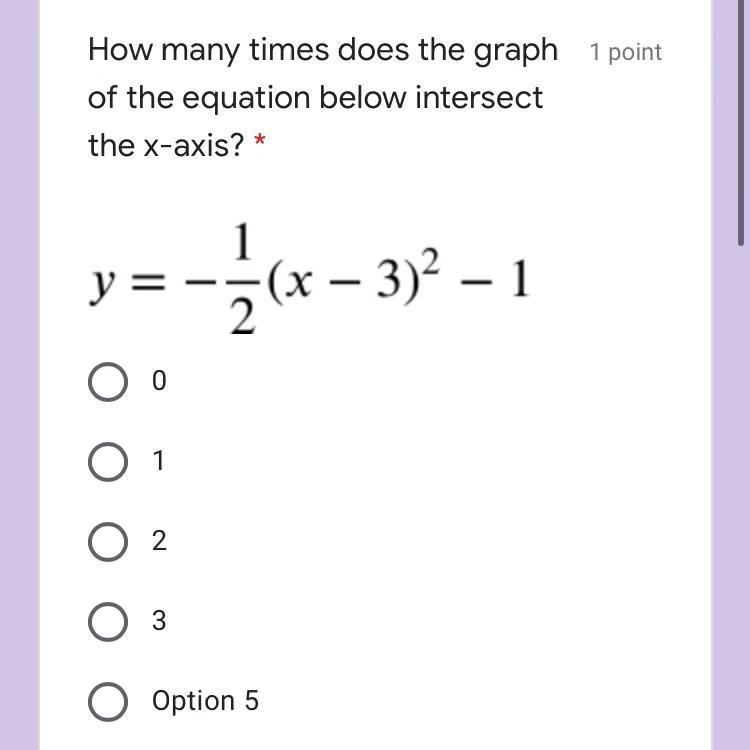Pick the answer choice 3
This screenshot has height=750, width=750.
coord(107,621)
